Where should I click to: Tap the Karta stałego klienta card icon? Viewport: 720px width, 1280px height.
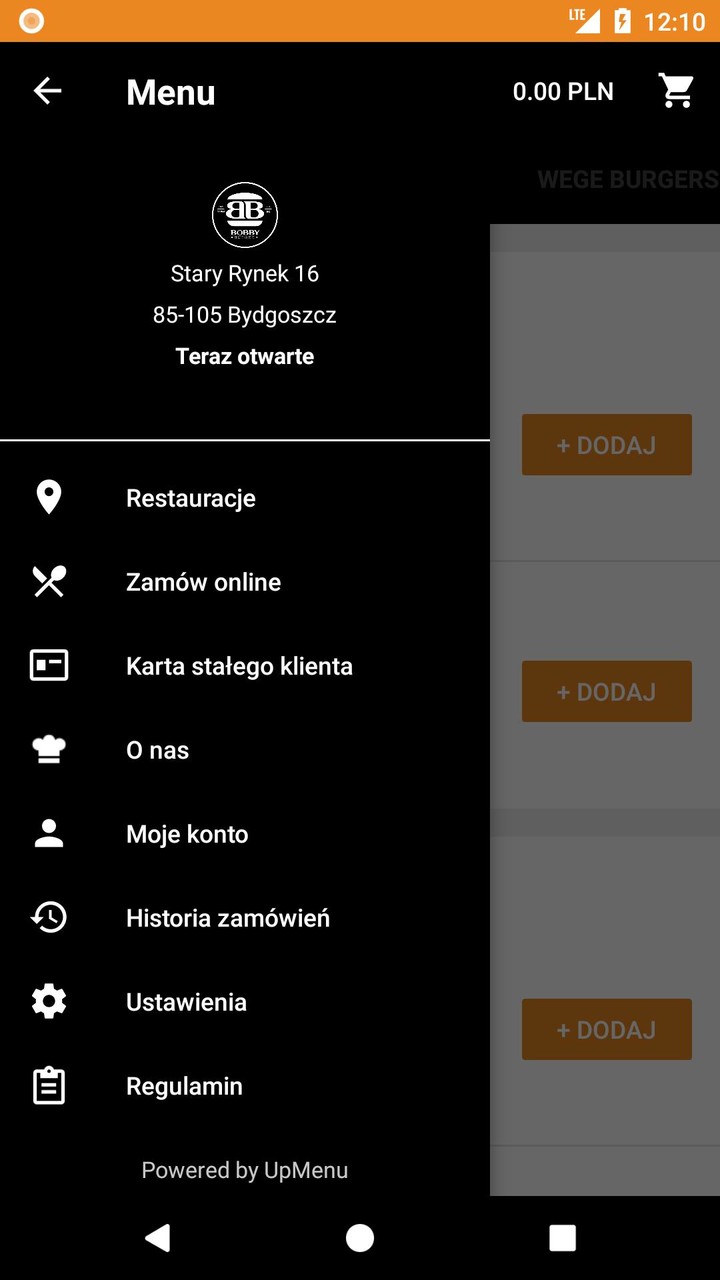[48, 665]
